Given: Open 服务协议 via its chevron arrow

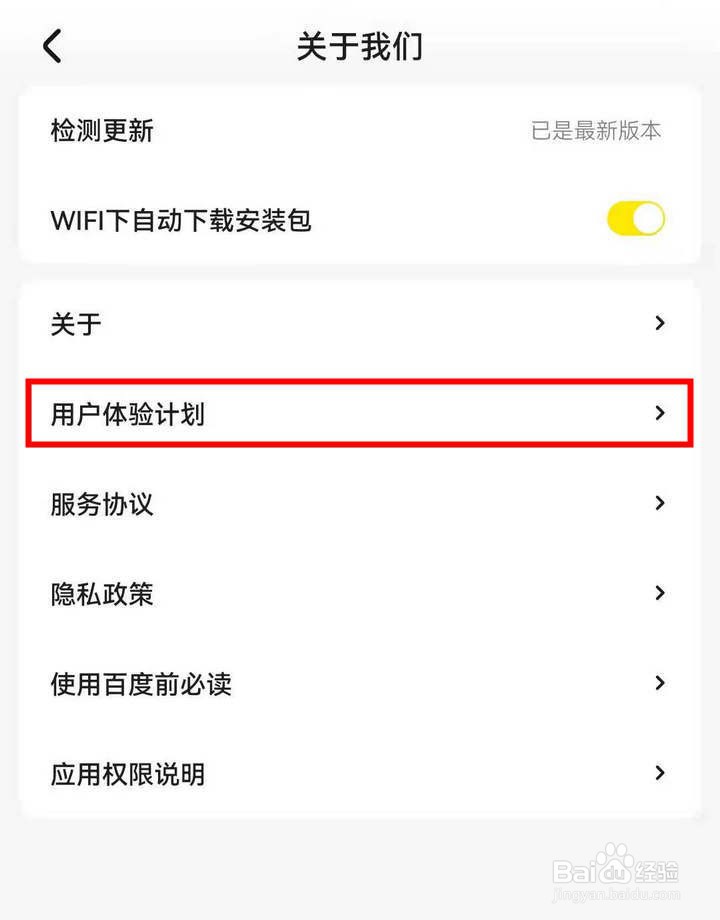Looking at the screenshot, I should pyautogui.click(x=659, y=504).
